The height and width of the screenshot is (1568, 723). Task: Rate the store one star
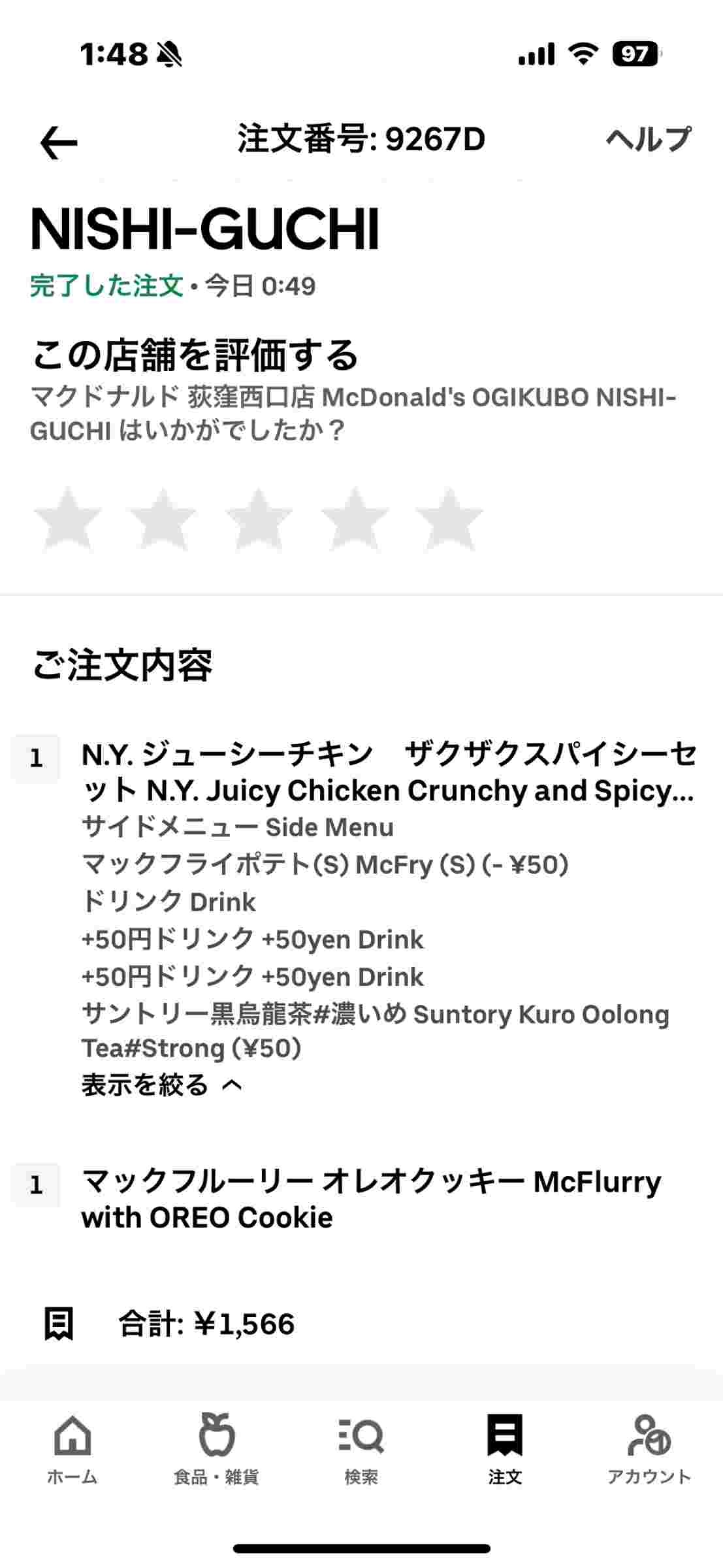(67, 520)
